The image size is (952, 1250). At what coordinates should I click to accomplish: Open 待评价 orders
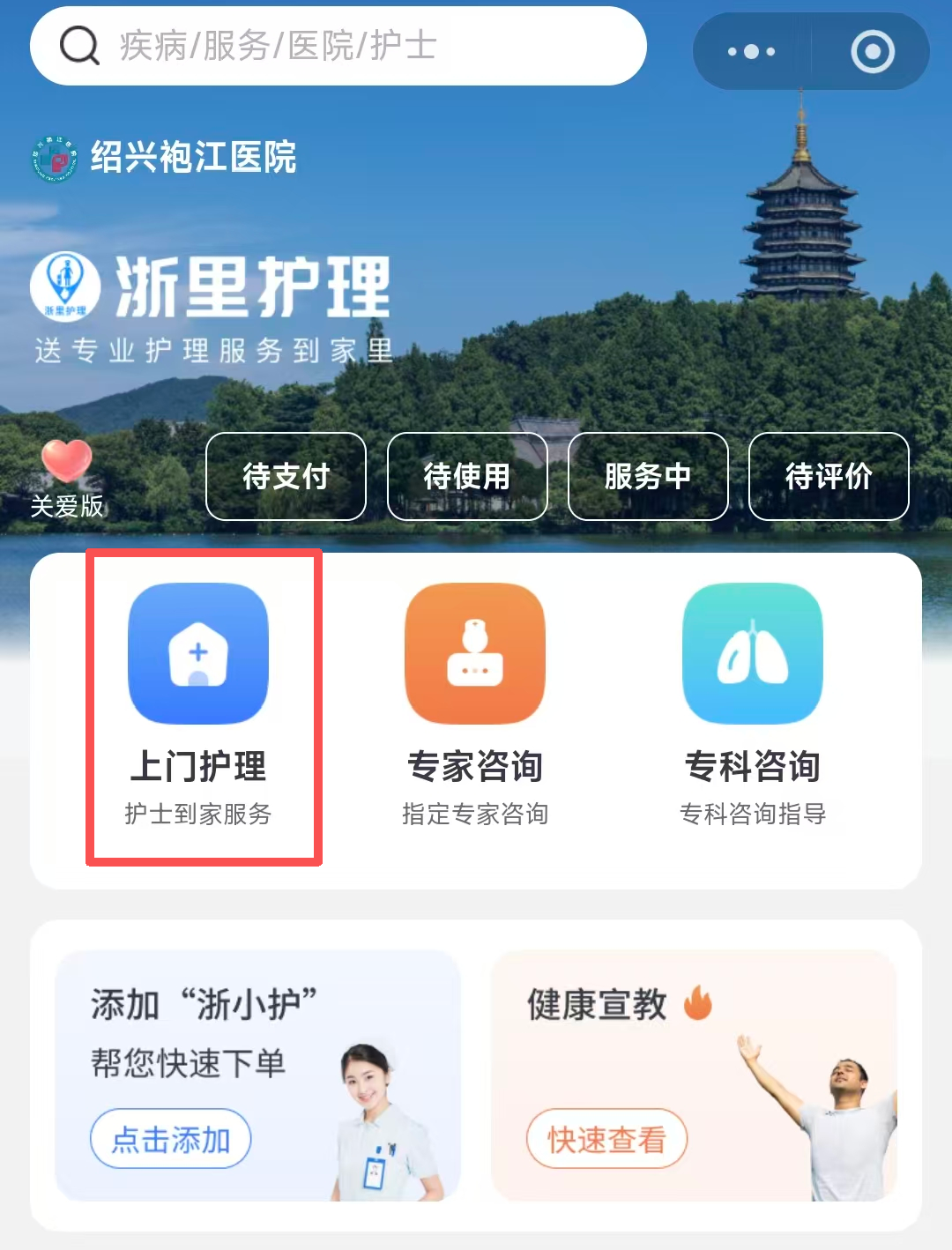[x=829, y=476]
